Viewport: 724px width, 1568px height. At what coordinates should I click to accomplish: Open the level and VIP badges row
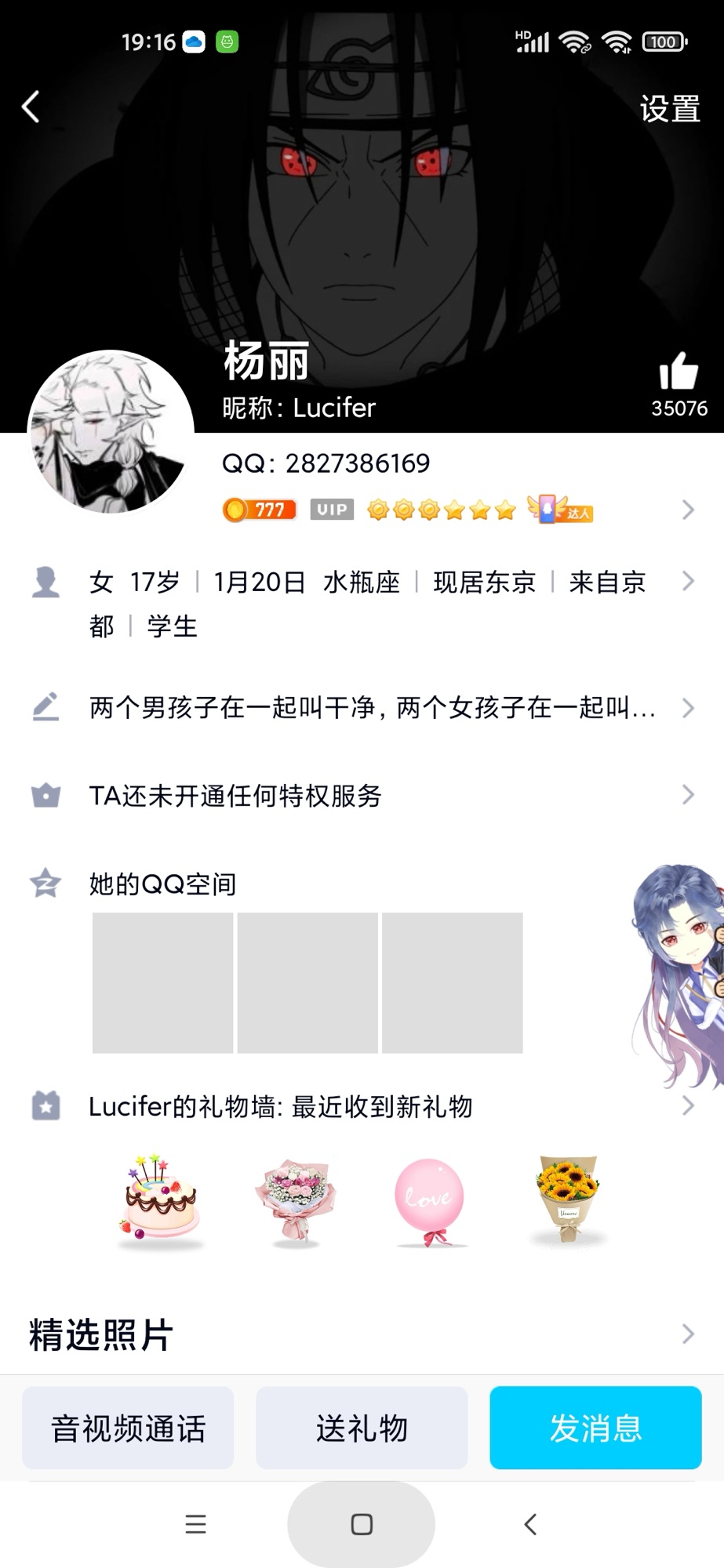[455, 510]
